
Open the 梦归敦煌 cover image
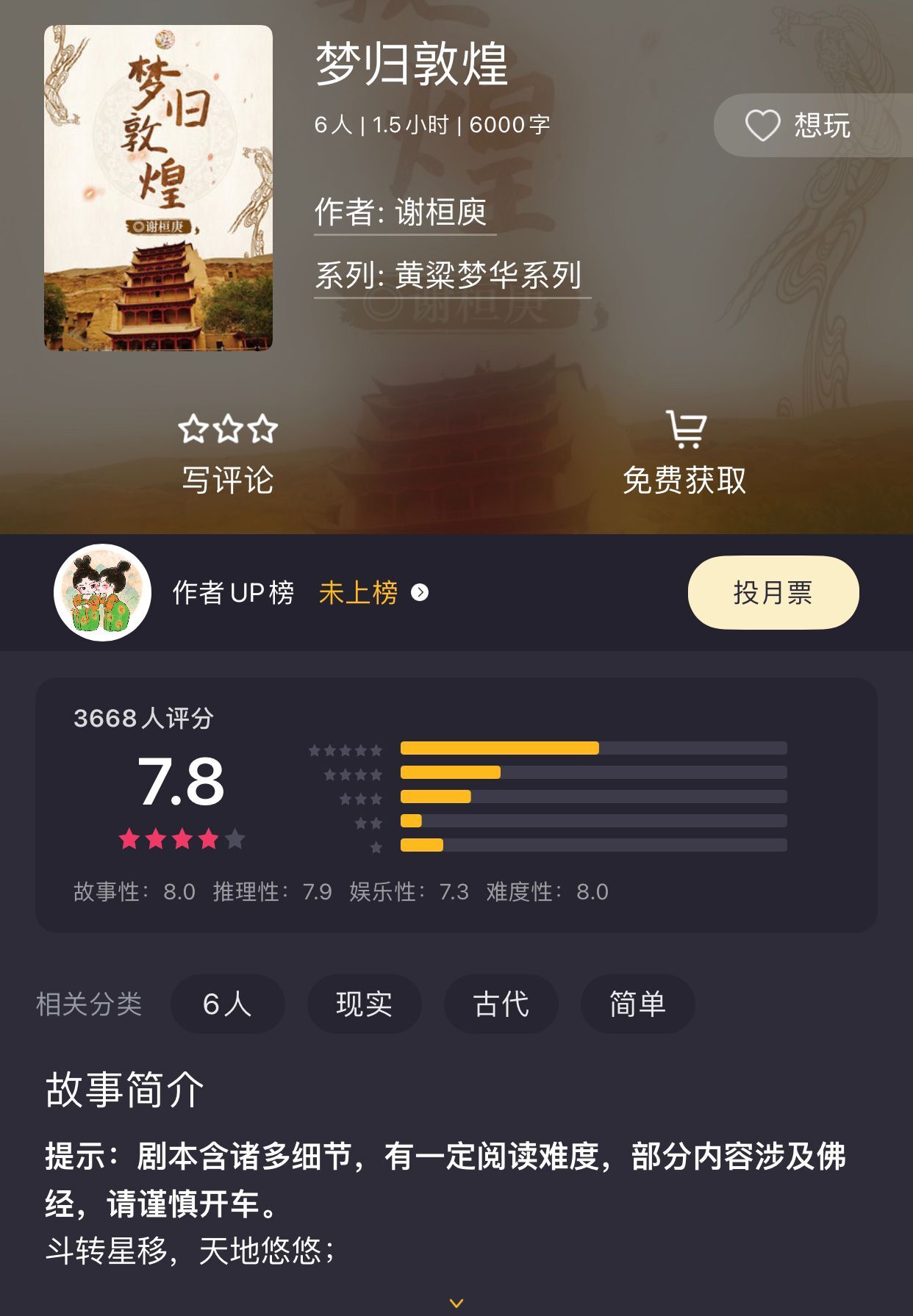coord(158,187)
